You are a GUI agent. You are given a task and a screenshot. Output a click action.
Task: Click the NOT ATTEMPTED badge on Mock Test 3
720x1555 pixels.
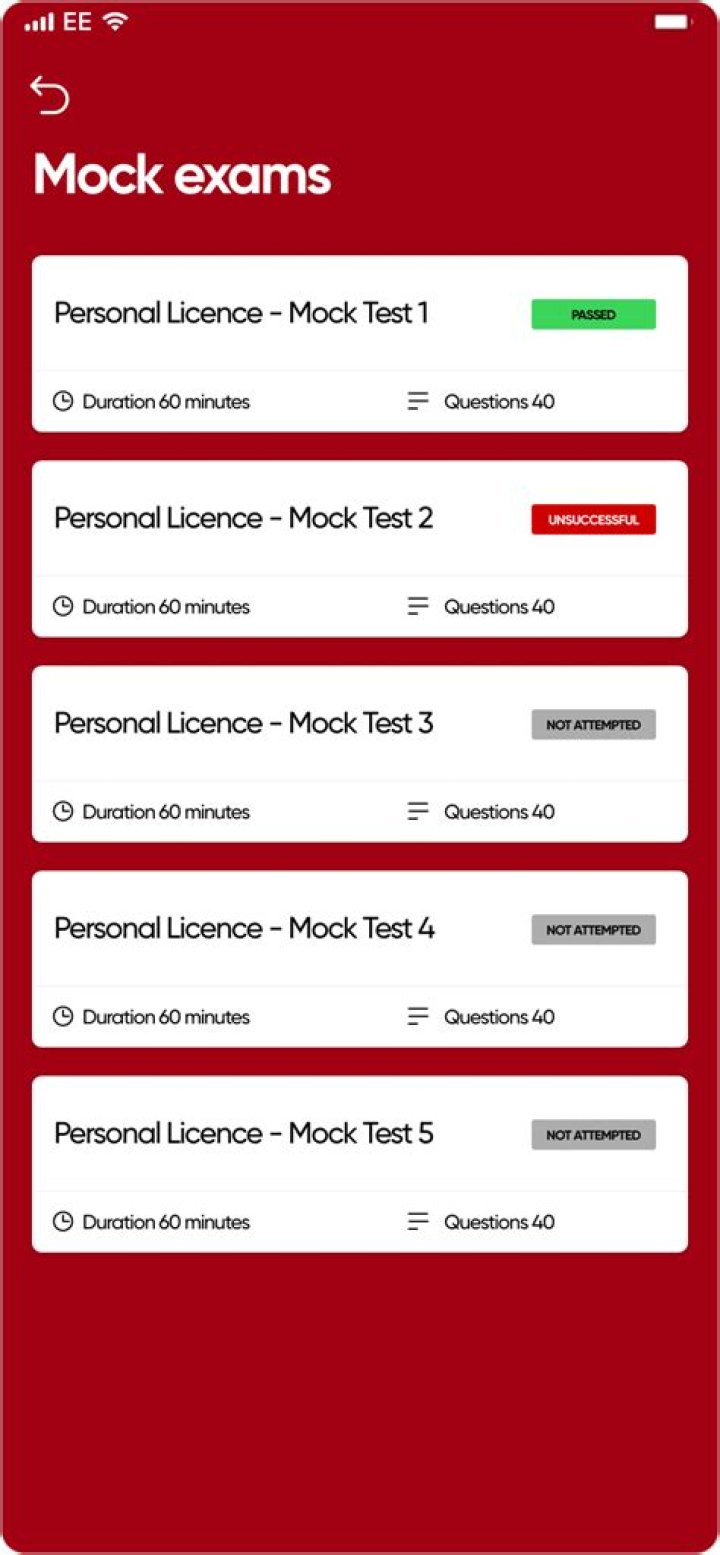point(593,724)
